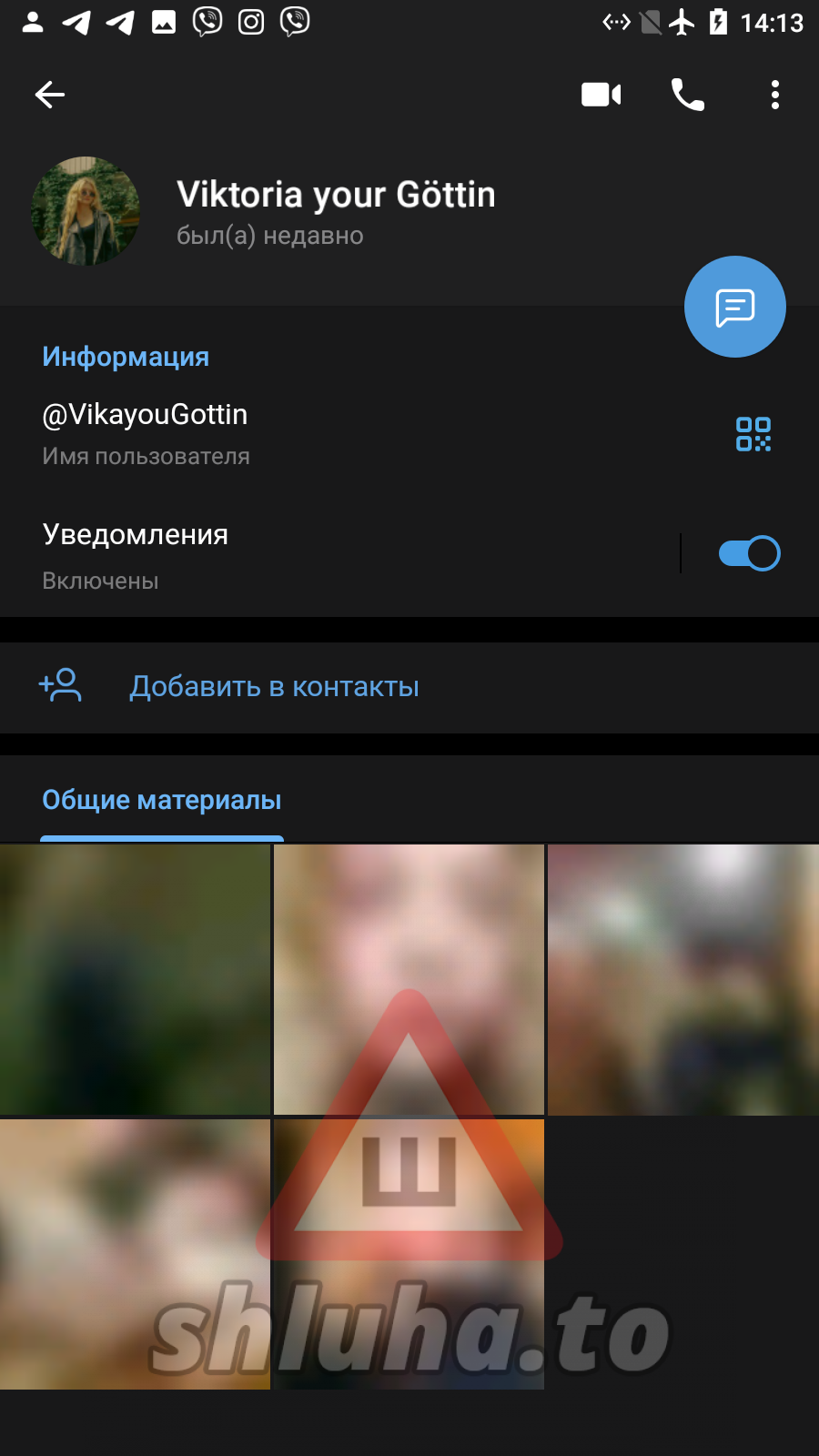
Task: Tap the @VikayouGottin username row
Action: (273, 432)
